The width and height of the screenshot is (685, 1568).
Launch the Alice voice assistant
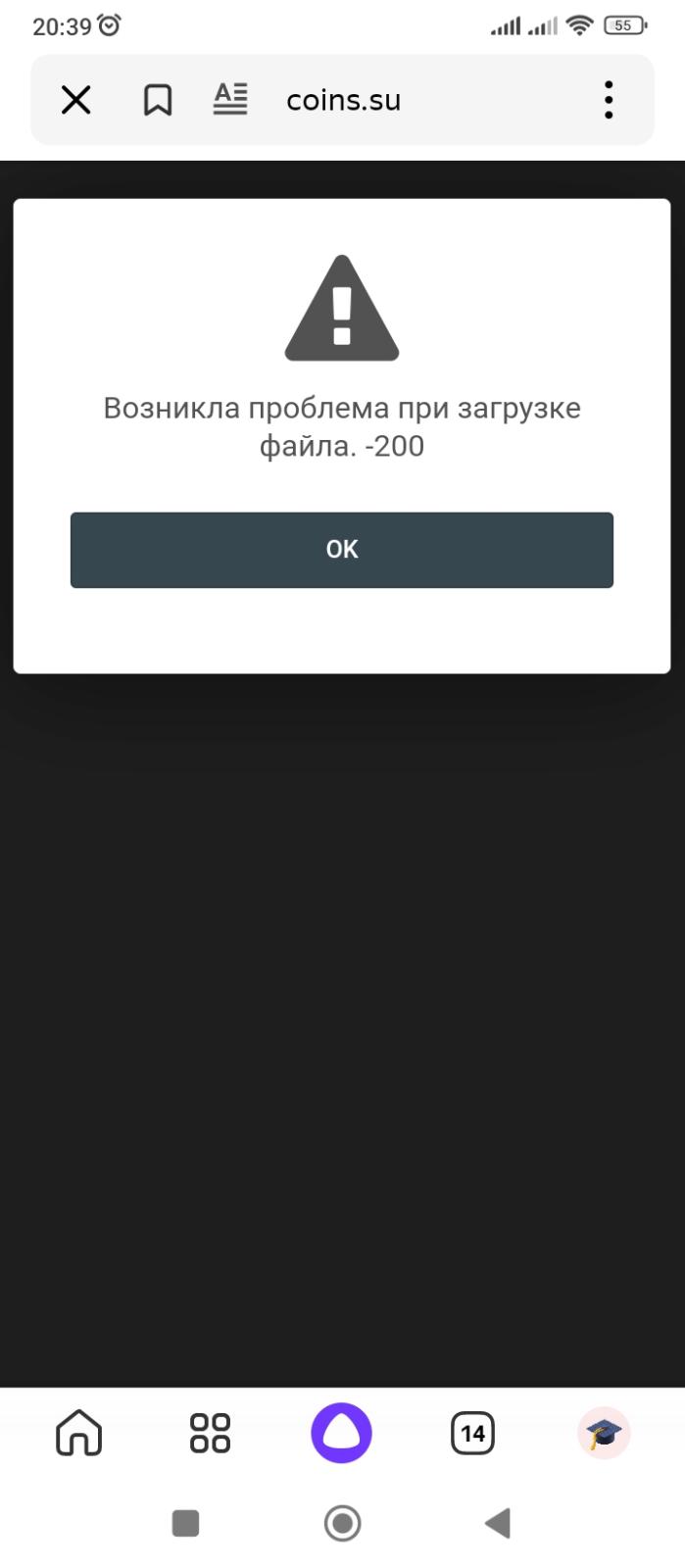pyautogui.click(x=341, y=1433)
